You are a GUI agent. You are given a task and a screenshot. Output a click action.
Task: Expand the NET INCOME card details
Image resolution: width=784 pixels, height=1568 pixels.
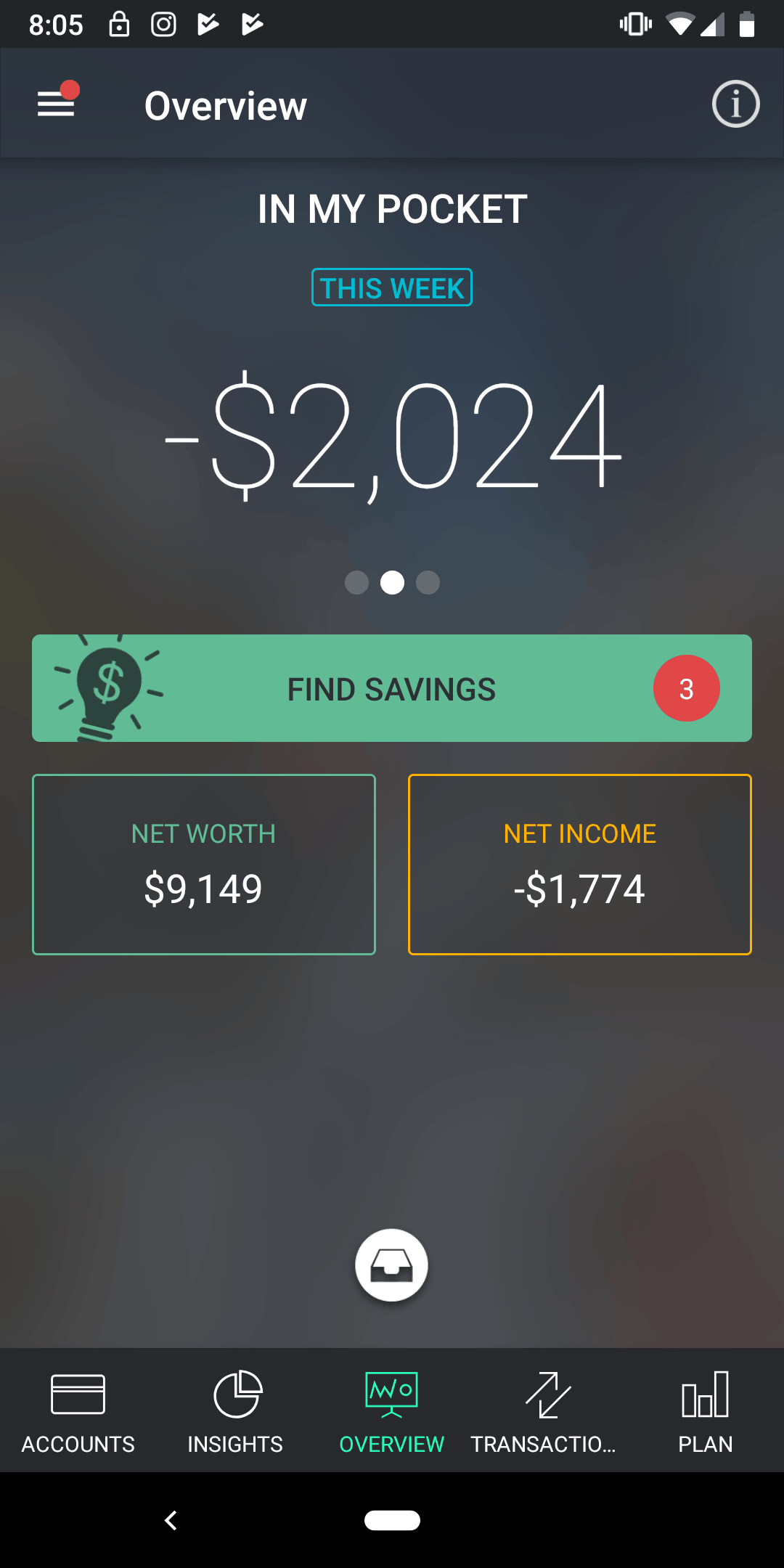click(579, 864)
